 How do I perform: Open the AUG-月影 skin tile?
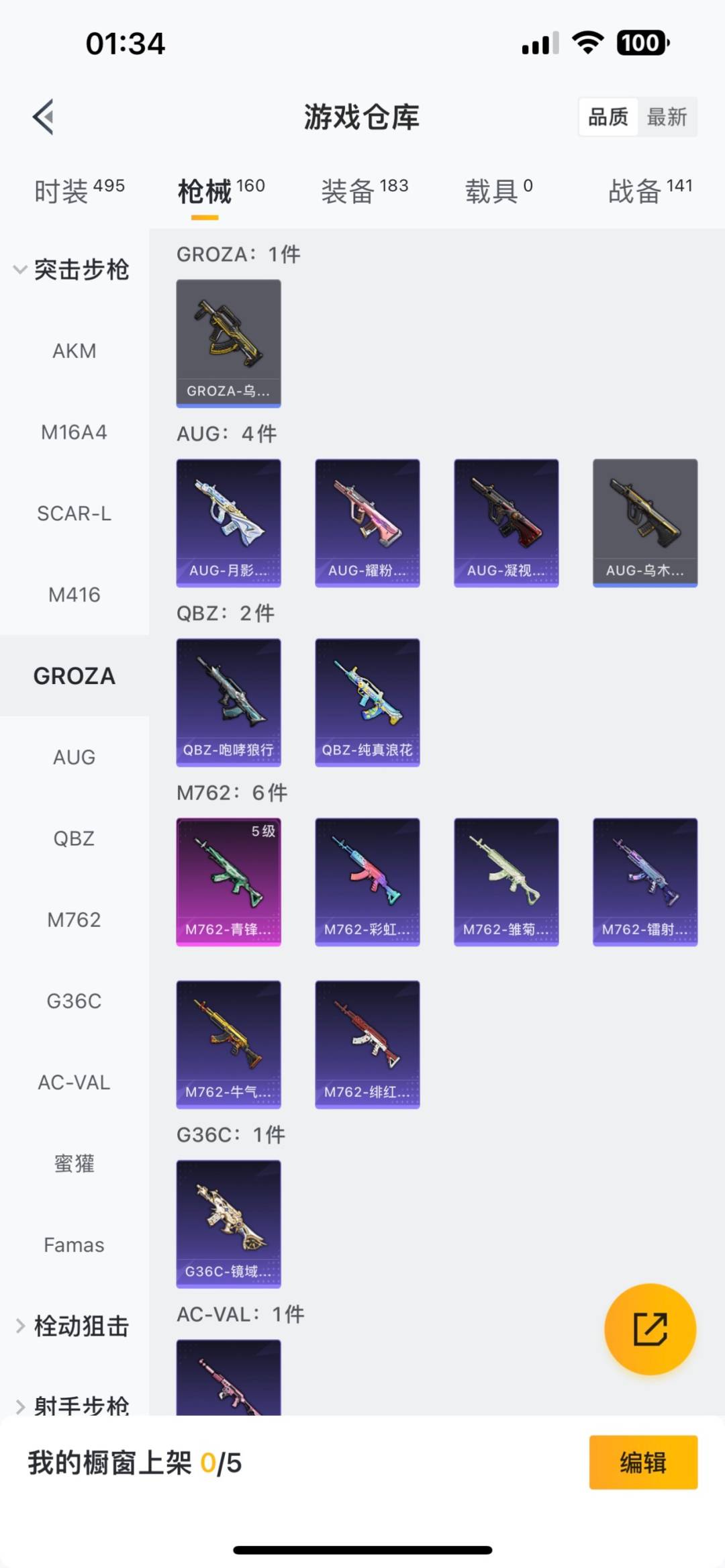pyautogui.click(x=228, y=523)
